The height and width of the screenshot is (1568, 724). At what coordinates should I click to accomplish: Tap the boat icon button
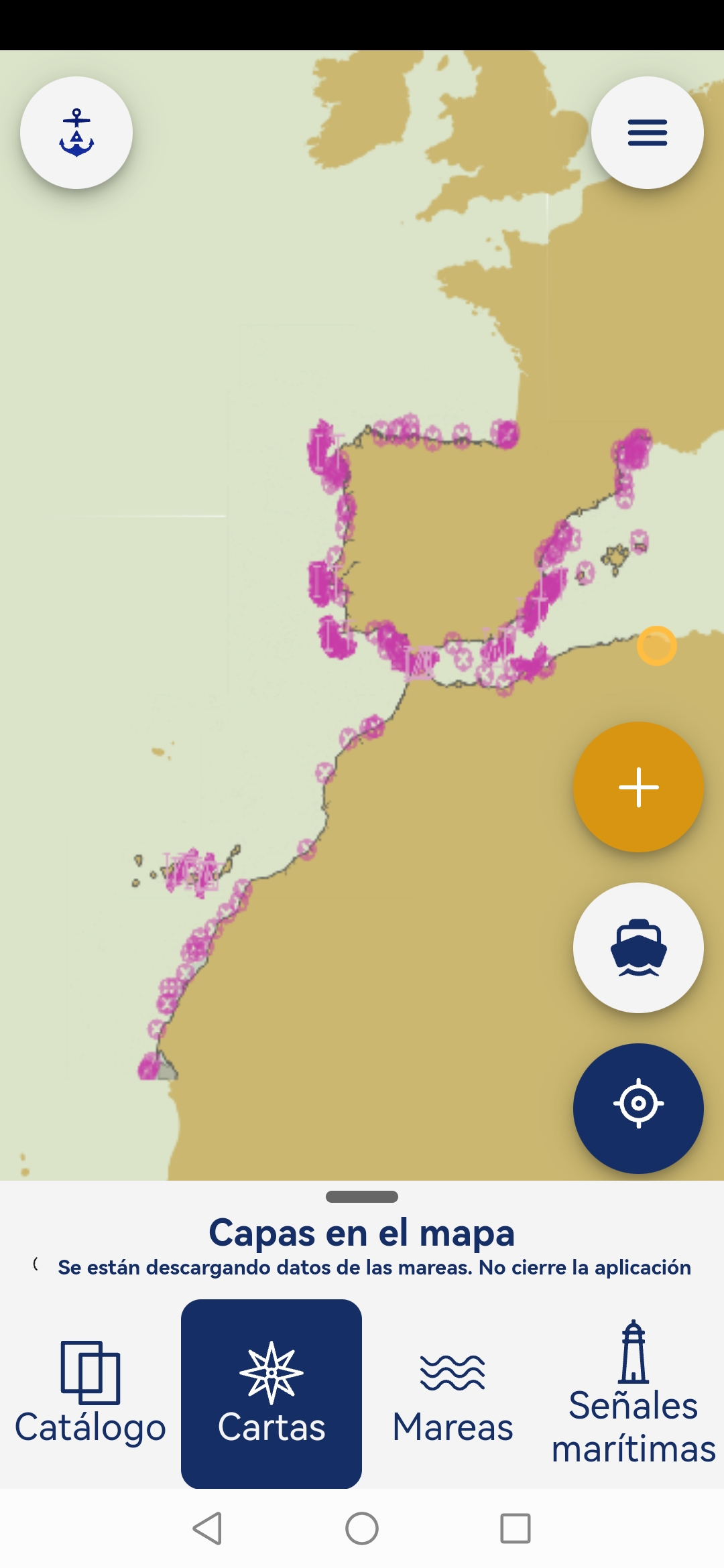tap(638, 948)
